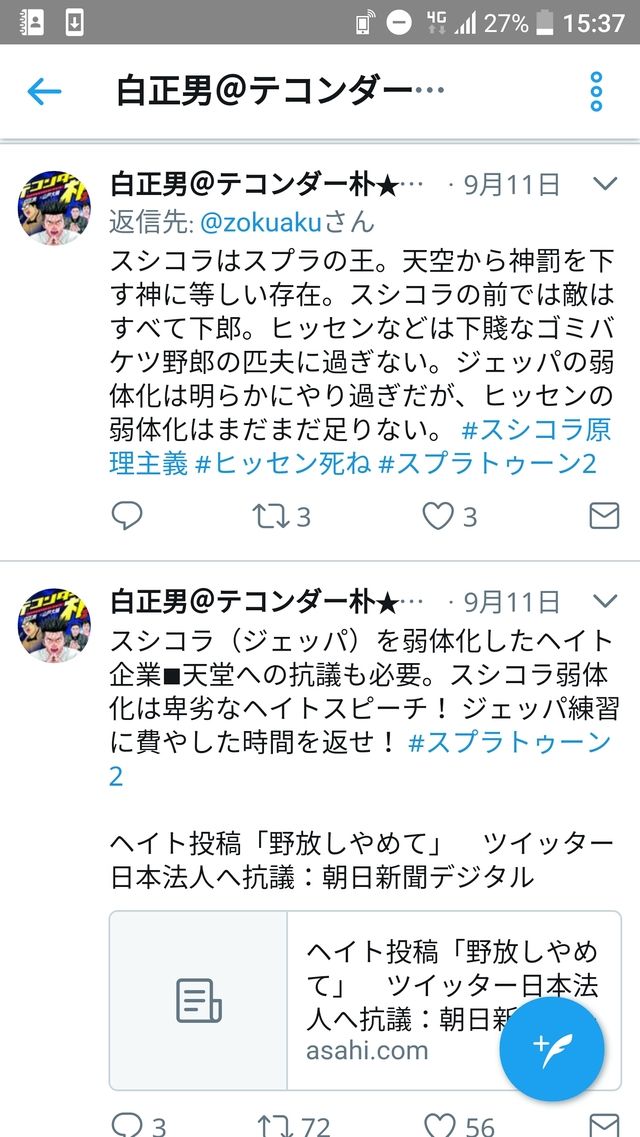Go back with the arrow icon
The height and width of the screenshot is (1137, 640).
coord(44,92)
